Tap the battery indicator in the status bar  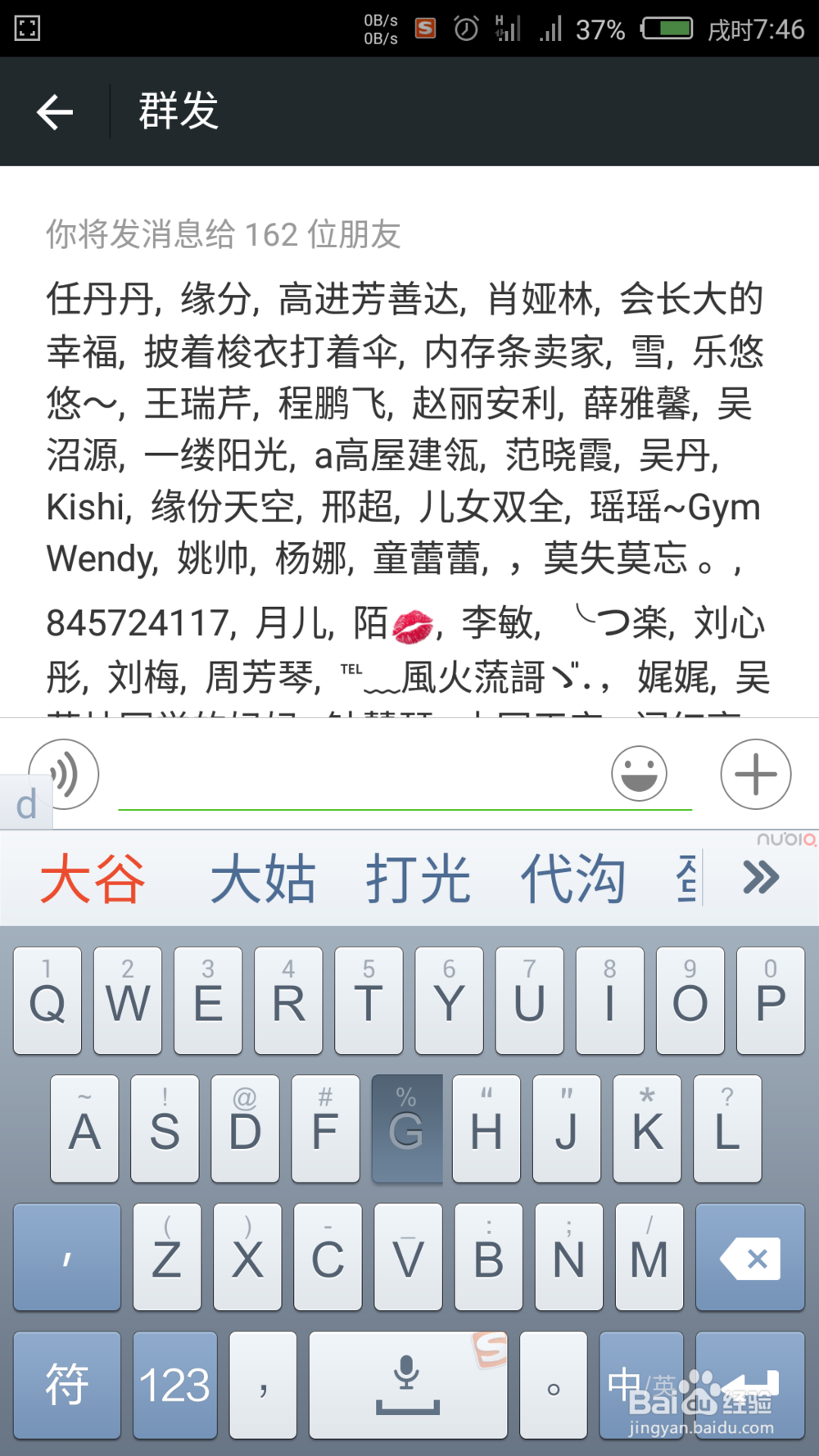point(667,29)
